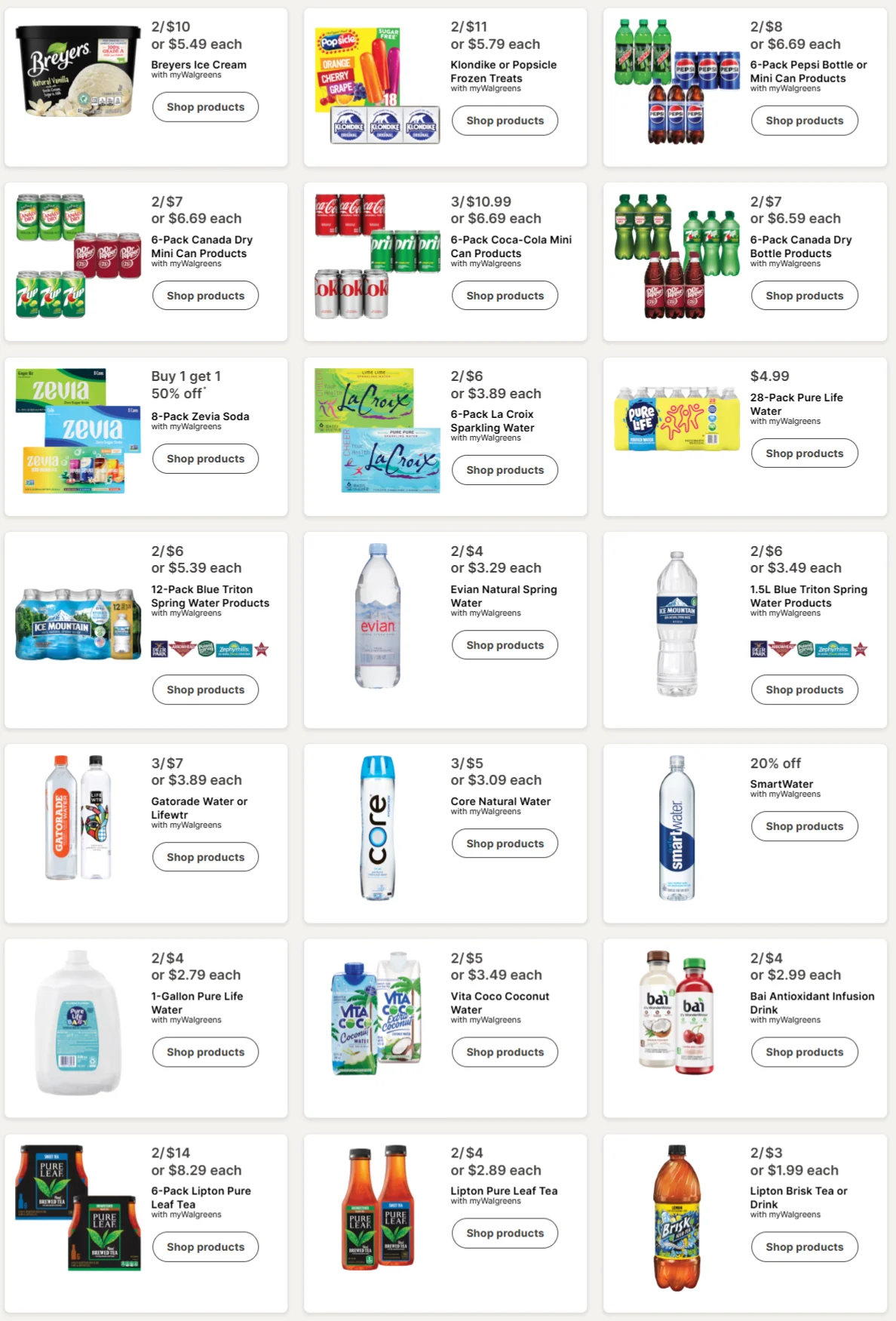This screenshot has height=1321, width=896.
Task: Shop Core Natural Water products
Action: click(x=505, y=843)
